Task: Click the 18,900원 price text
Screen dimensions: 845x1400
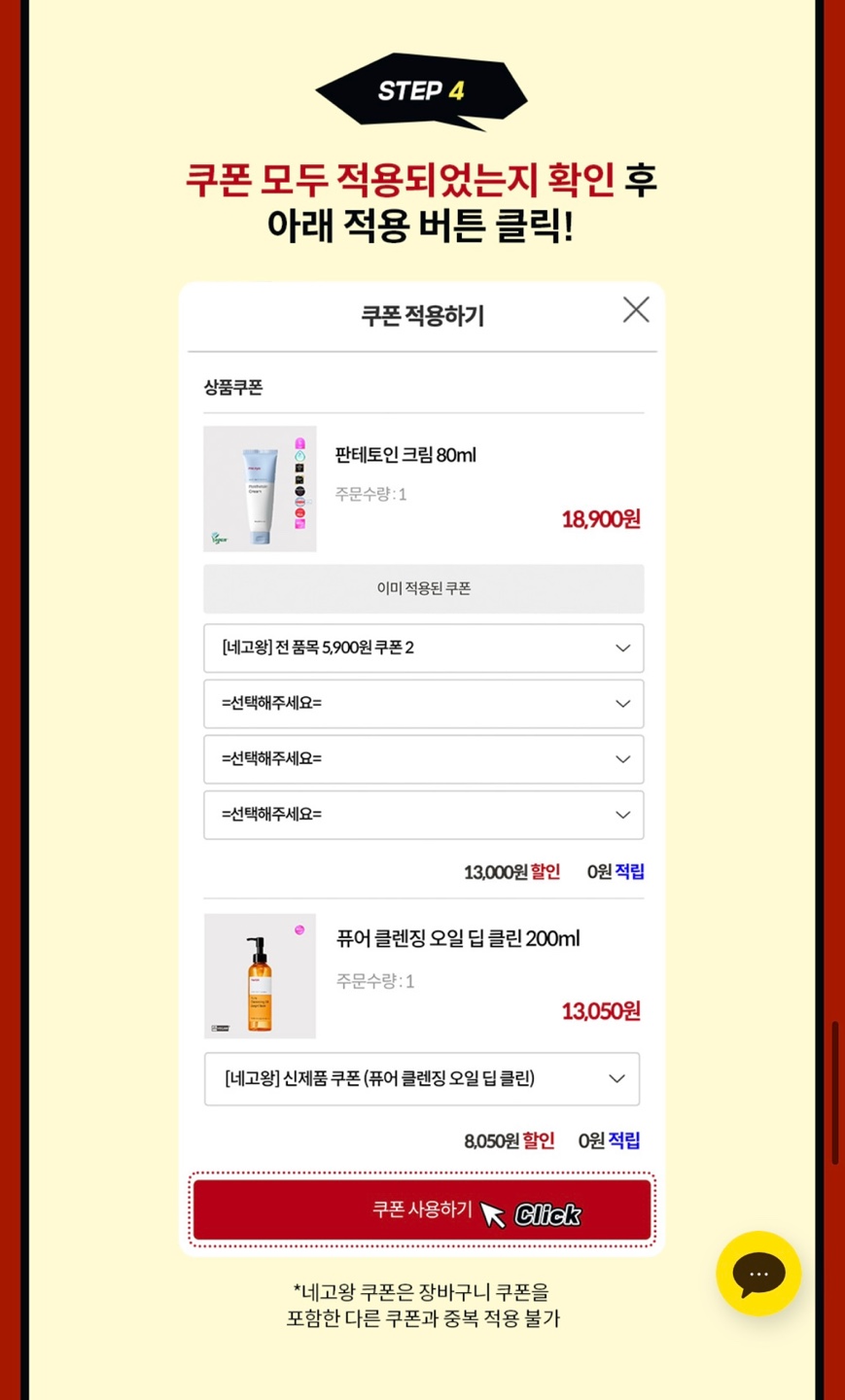Action: click(601, 520)
